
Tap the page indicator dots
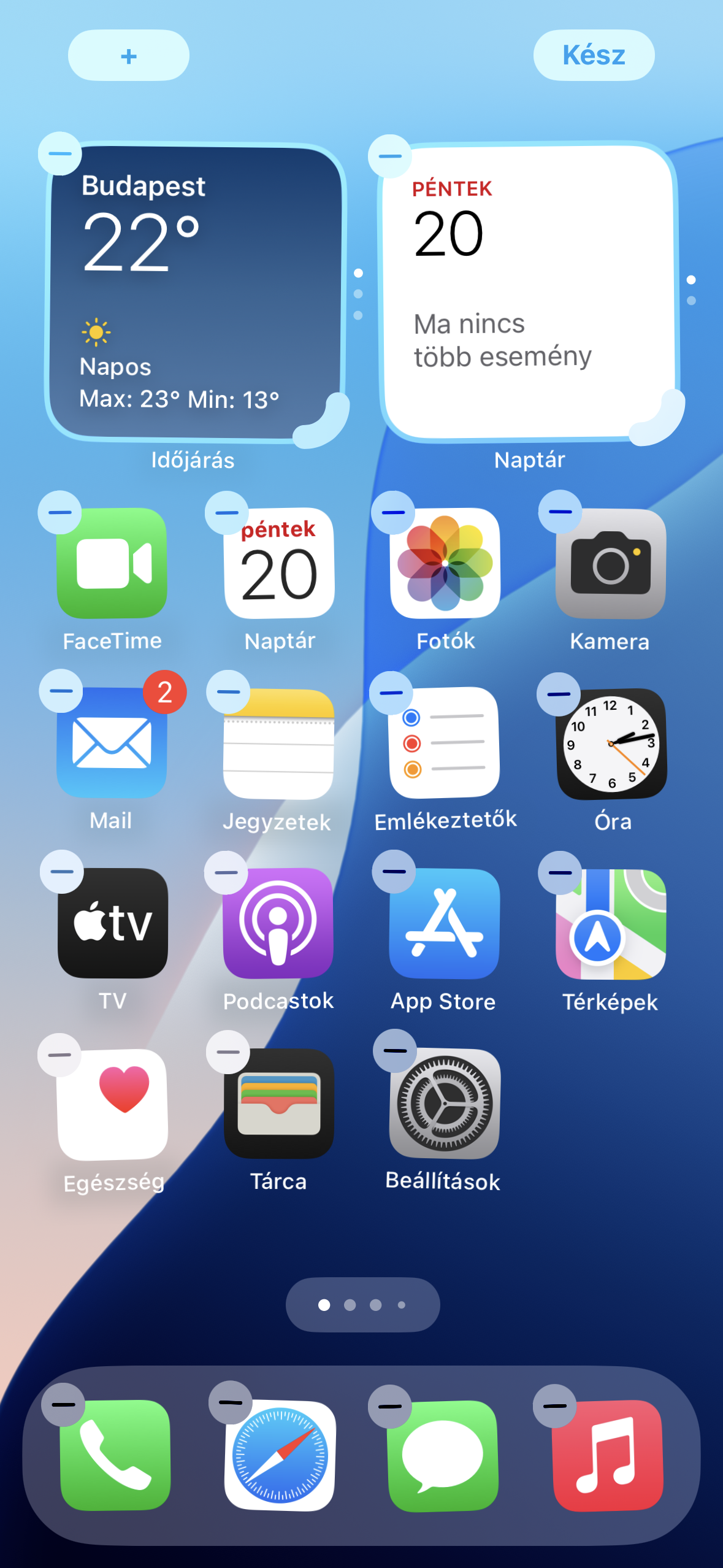pos(362,1305)
